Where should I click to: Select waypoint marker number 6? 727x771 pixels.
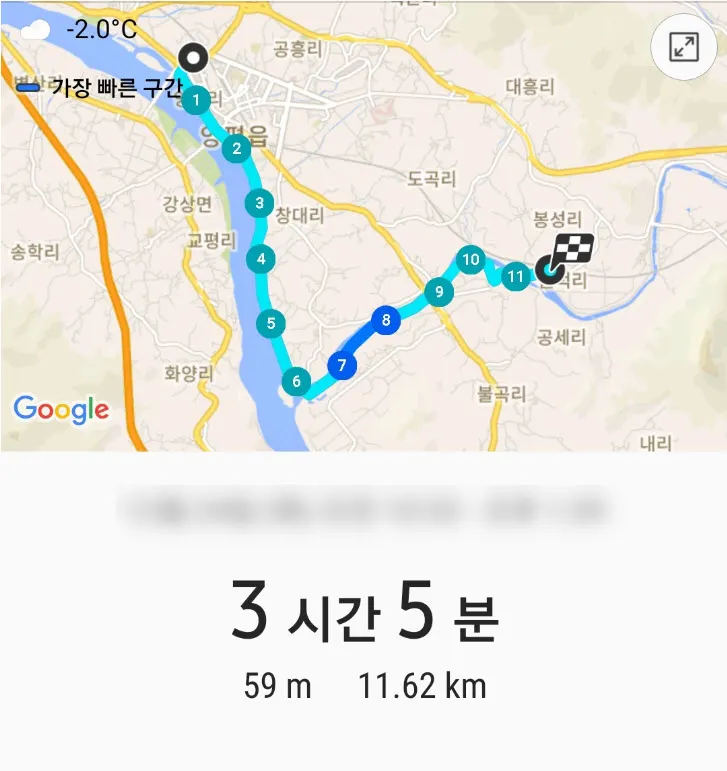[x=296, y=381]
